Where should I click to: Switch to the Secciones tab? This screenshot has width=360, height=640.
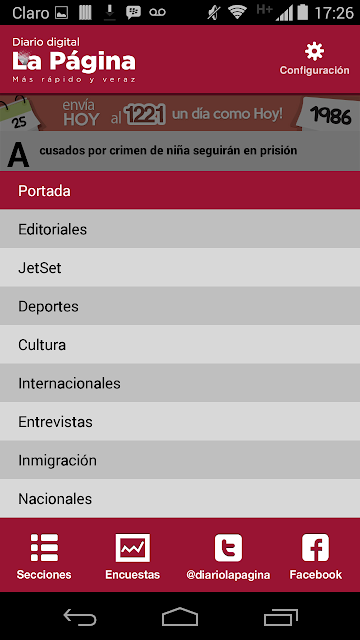click(x=44, y=556)
